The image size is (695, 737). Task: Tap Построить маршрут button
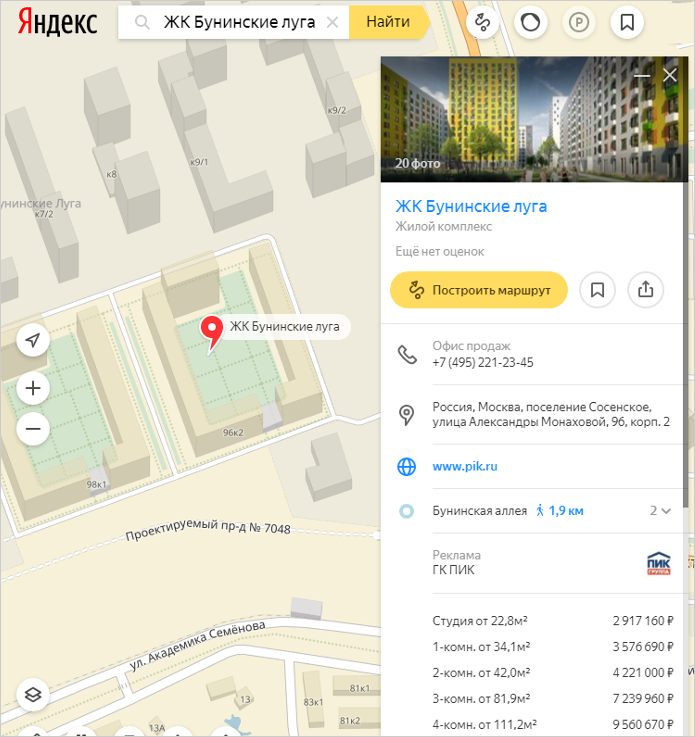[479, 290]
